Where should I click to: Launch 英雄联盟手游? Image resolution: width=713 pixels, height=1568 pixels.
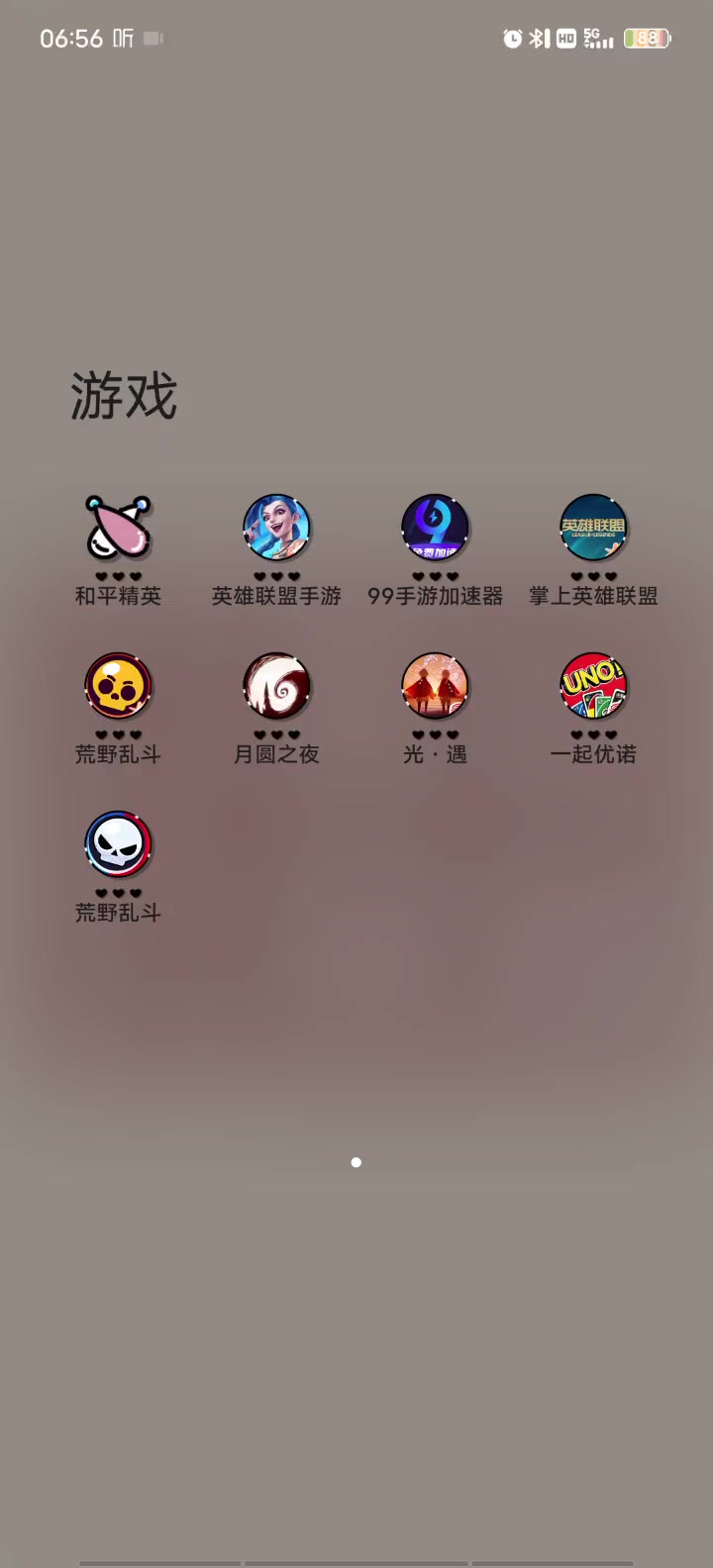pos(276,529)
